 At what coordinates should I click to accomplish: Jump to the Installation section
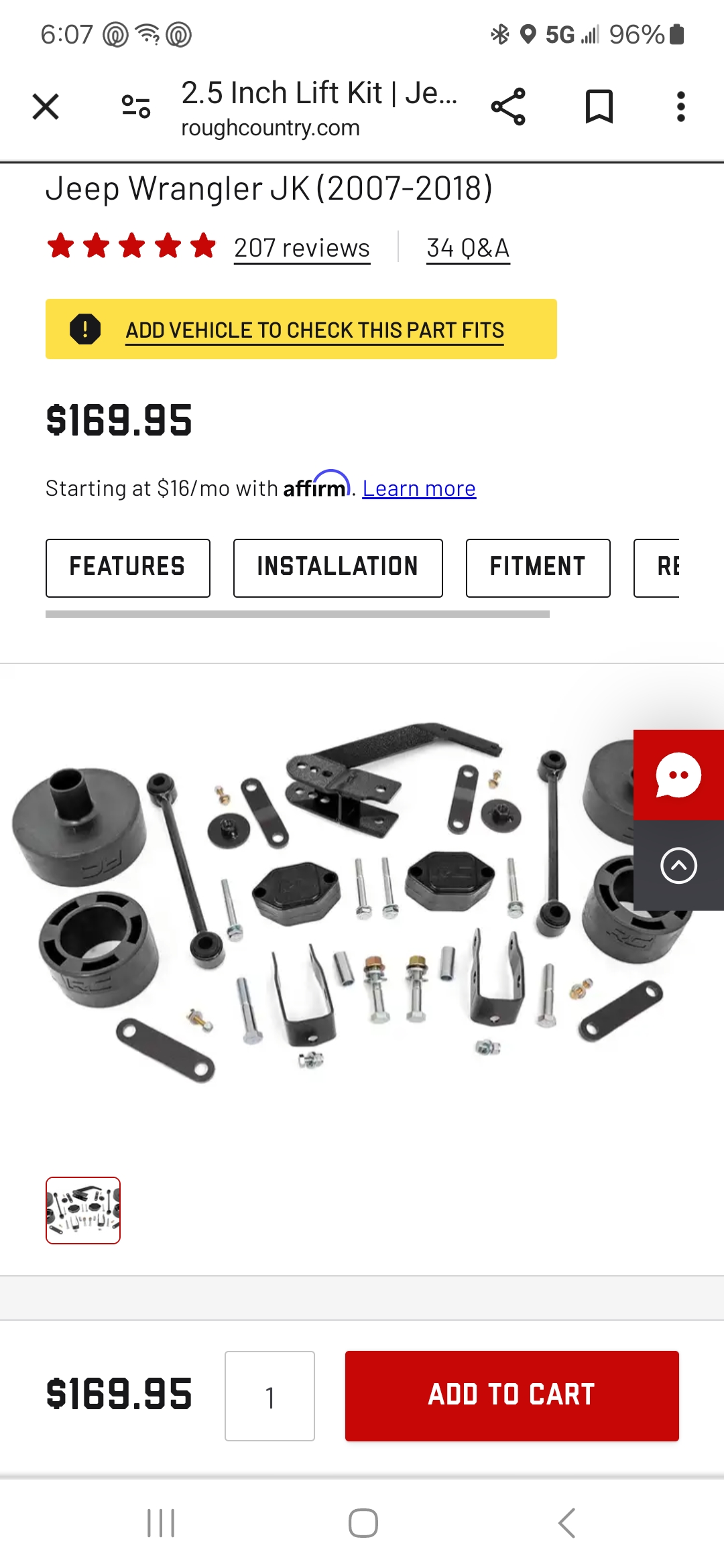[x=337, y=567]
